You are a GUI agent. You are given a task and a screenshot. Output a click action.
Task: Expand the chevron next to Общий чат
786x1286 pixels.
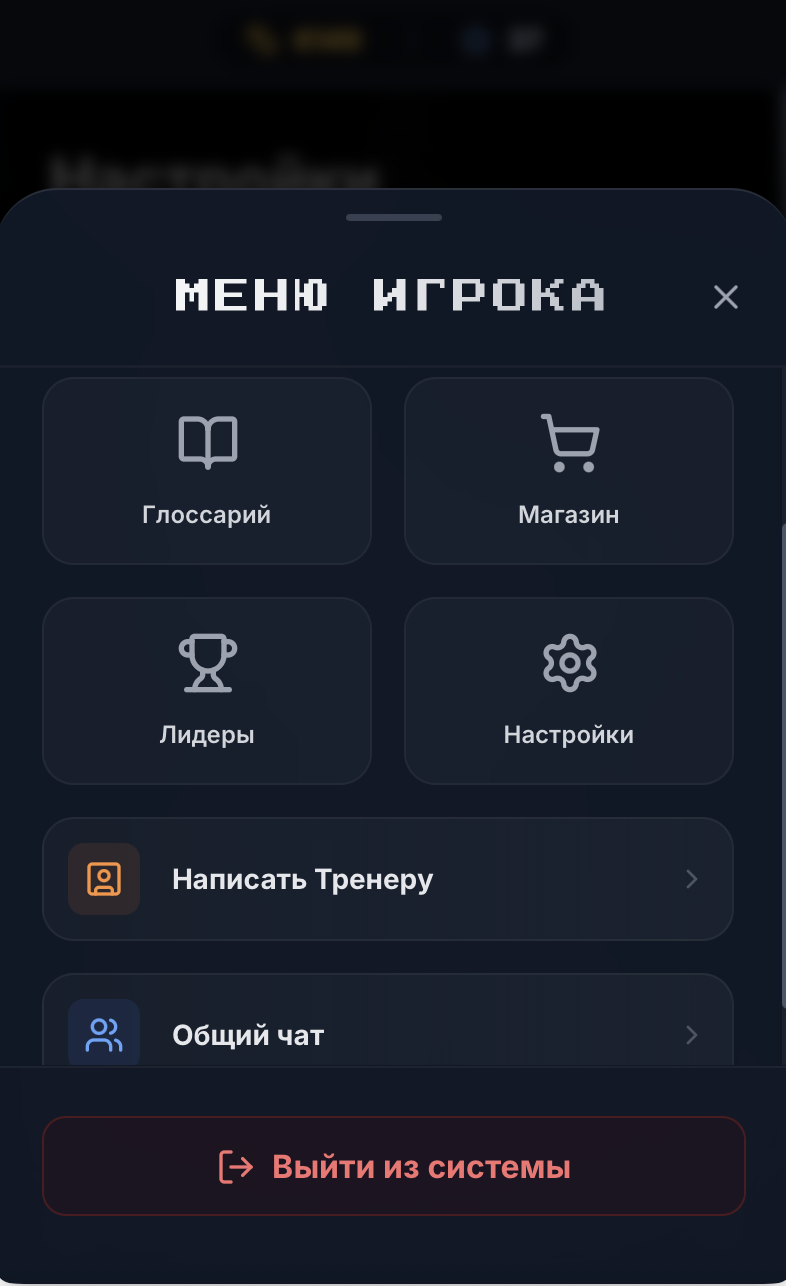(x=692, y=1036)
